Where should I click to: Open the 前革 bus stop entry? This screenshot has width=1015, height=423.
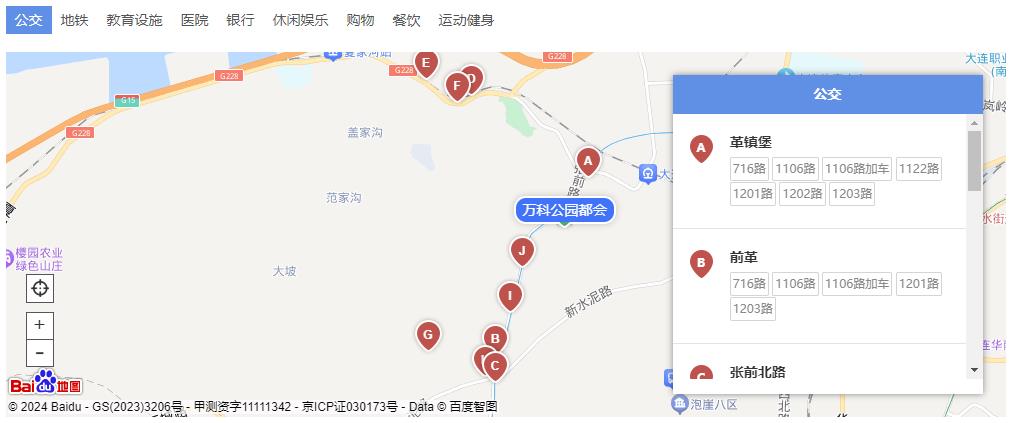(744, 257)
